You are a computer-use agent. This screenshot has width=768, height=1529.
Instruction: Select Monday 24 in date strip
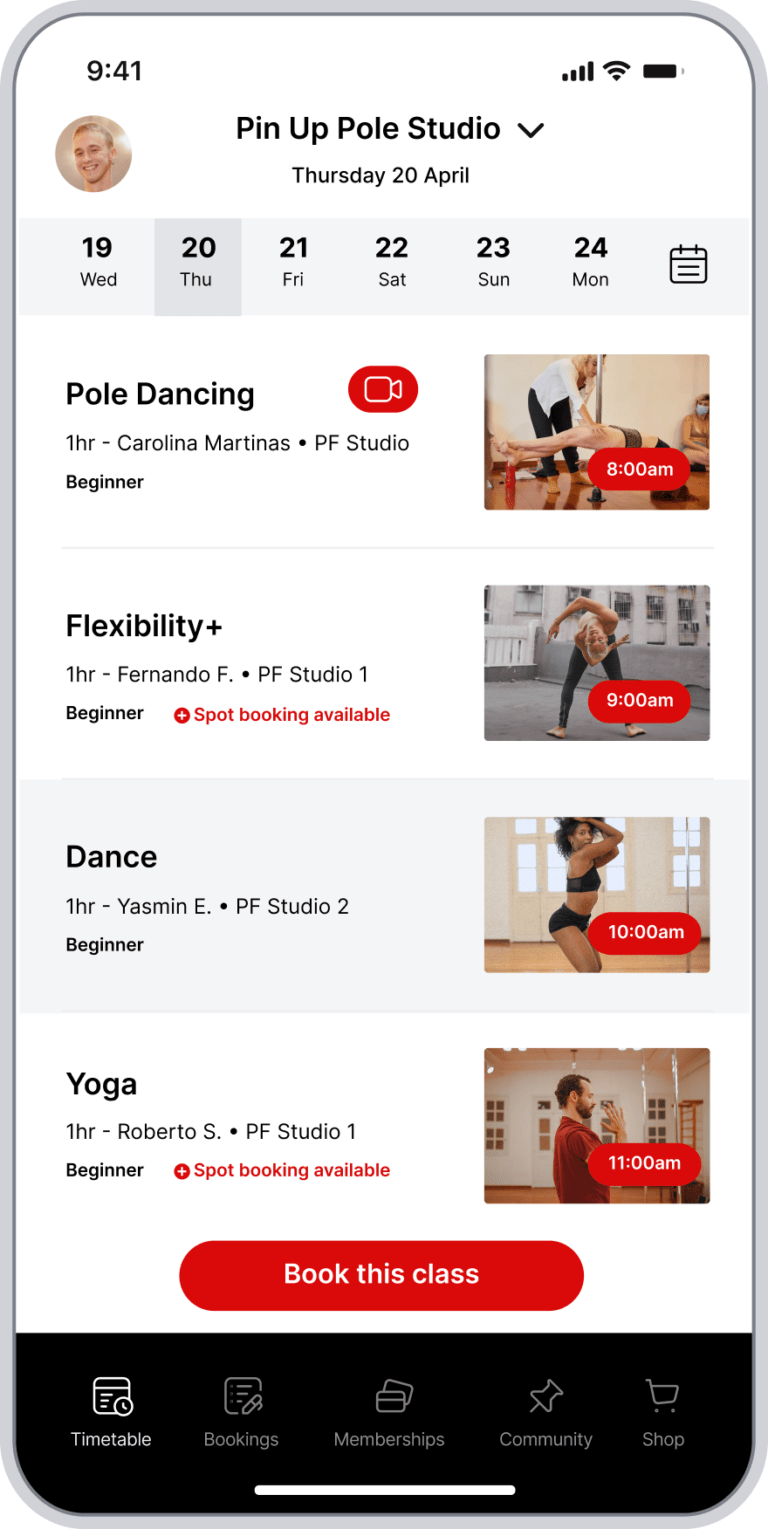click(x=590, y=262)
